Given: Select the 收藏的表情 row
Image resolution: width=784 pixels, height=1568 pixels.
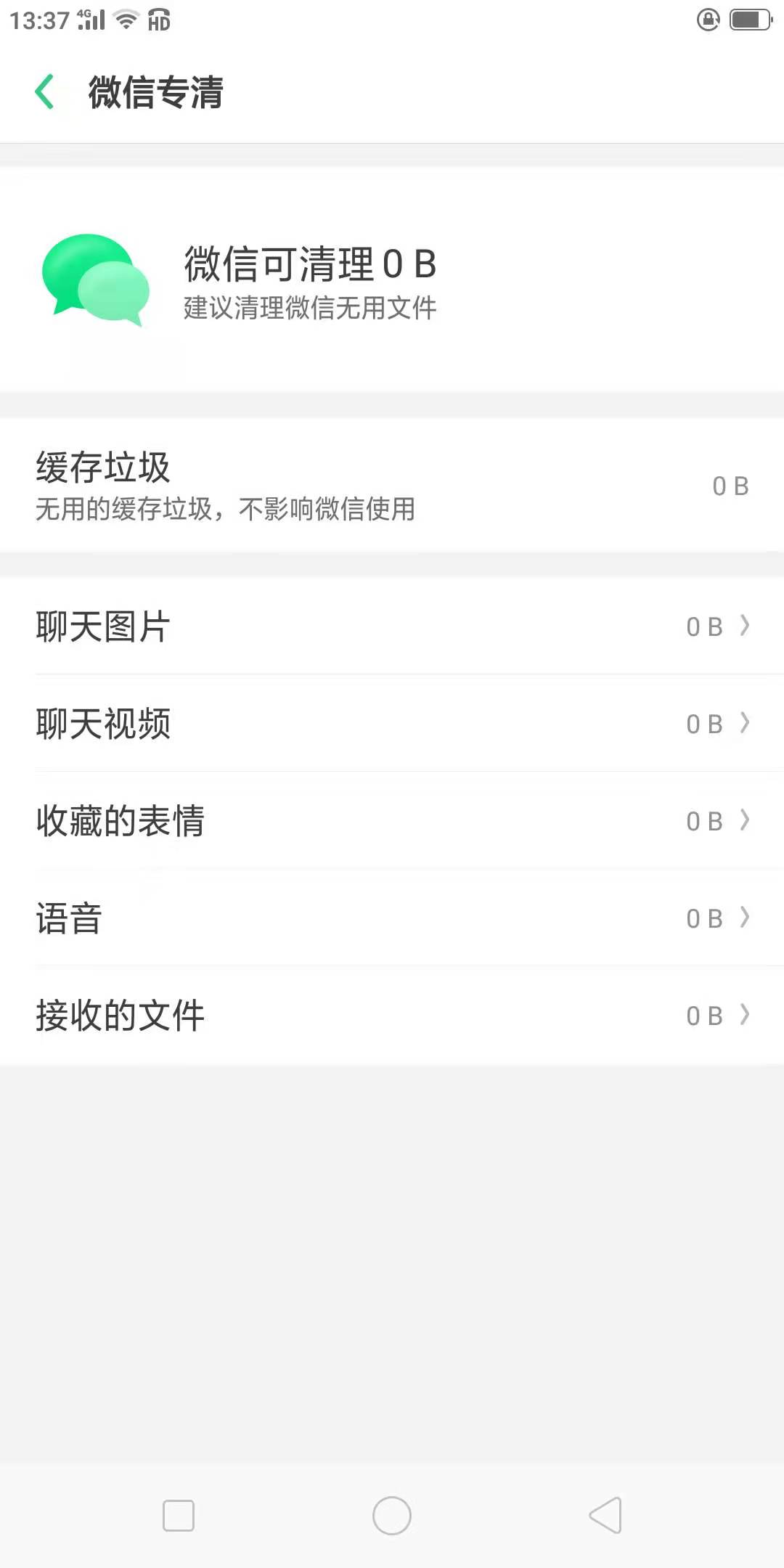Looking at the screenshot, I should click(392, 821).
